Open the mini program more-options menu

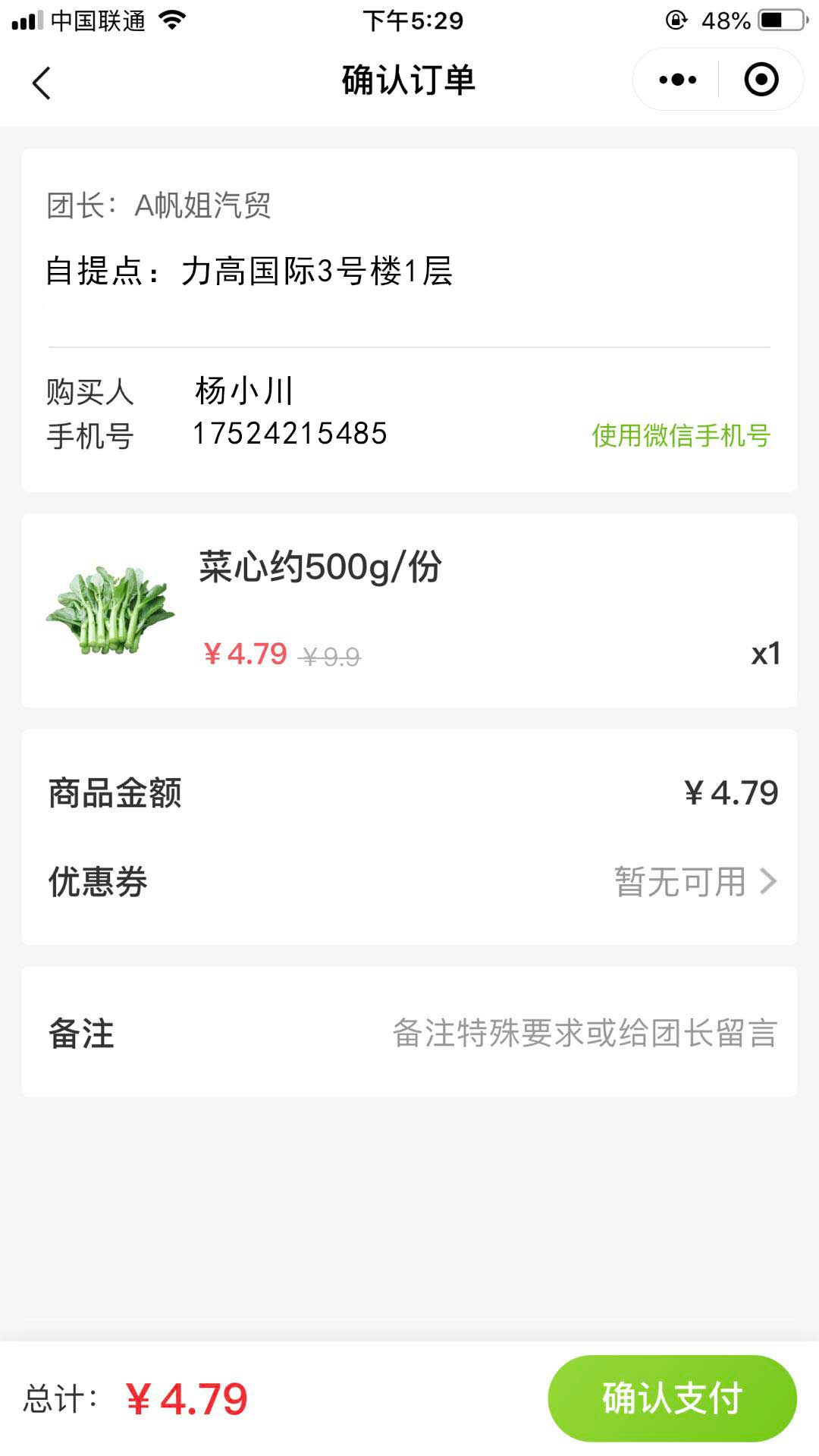click(677, 80)
